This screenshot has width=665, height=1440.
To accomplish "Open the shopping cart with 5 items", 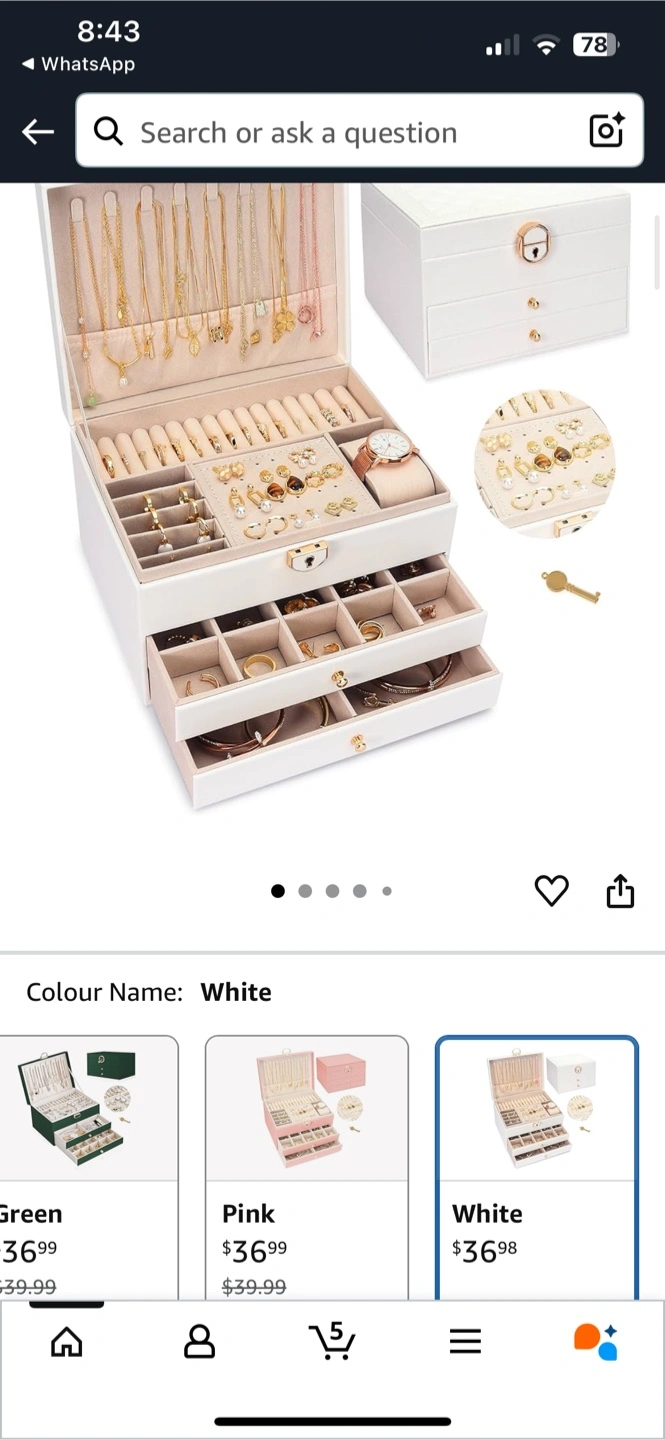I will [x=332, y=1341].
